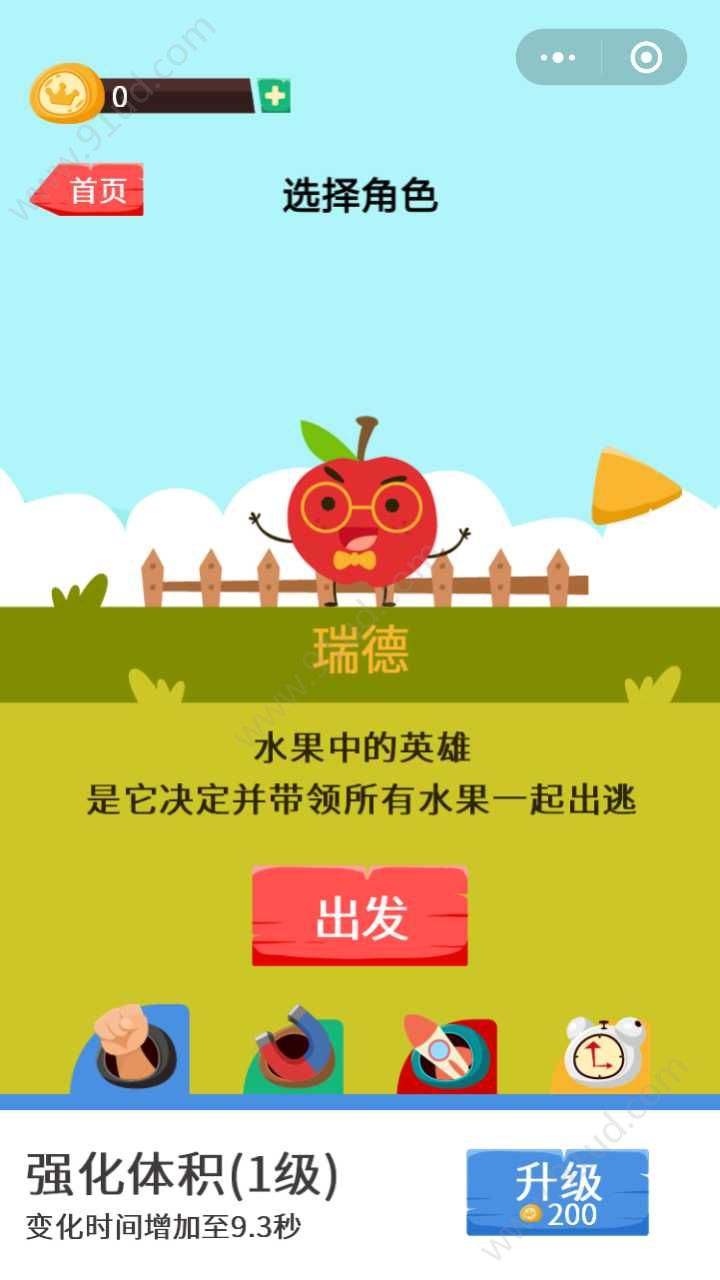This screenshot has width=720, height=1280.
Task: Start the game with the 出发 button
Action: (x=360, y=916)
